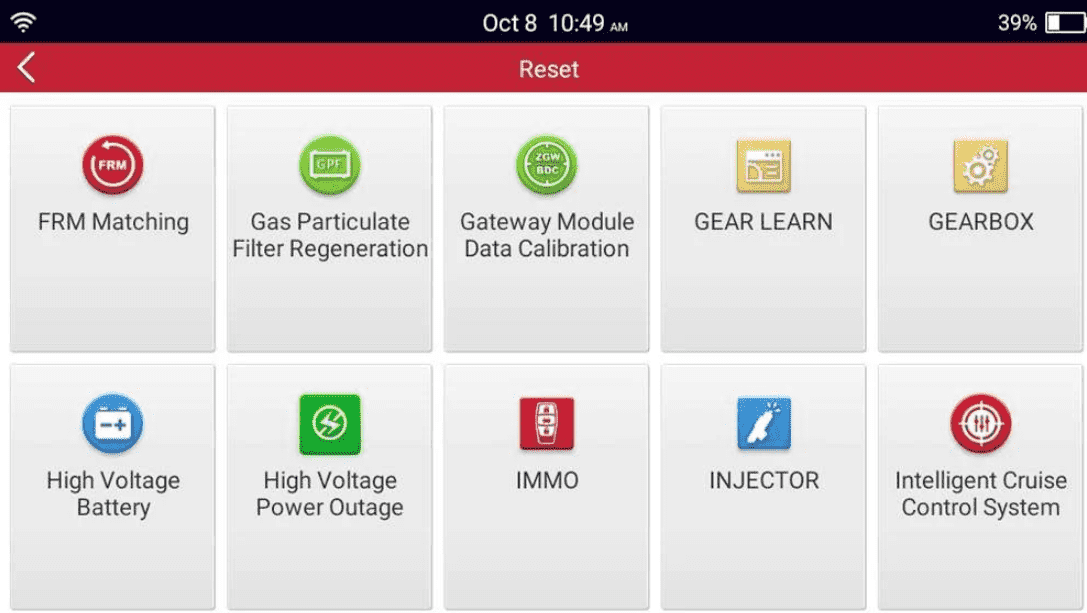This screenshot has height=613, width=1087.
Task: Open High Voltage Power Outage
Action: point(330,486)
